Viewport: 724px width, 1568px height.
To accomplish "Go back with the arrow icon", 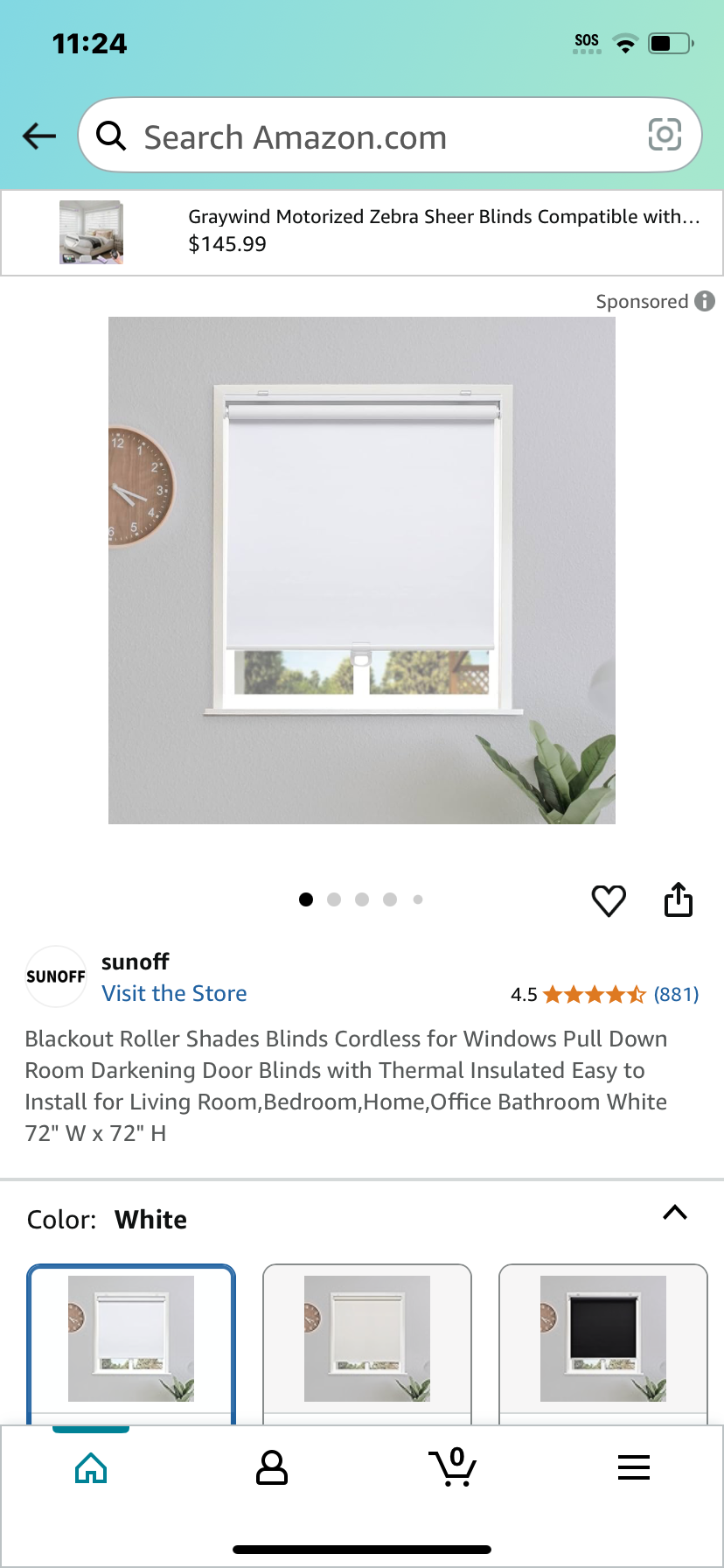I will pos(39,136).
